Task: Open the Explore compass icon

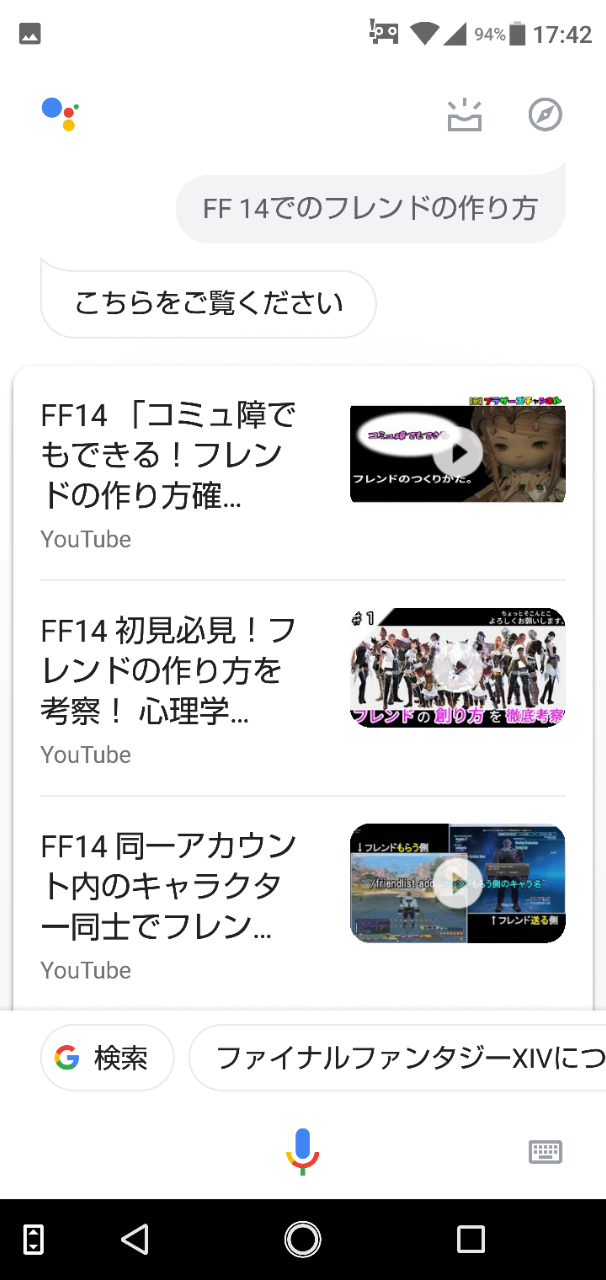Action: tap(545, 115)
